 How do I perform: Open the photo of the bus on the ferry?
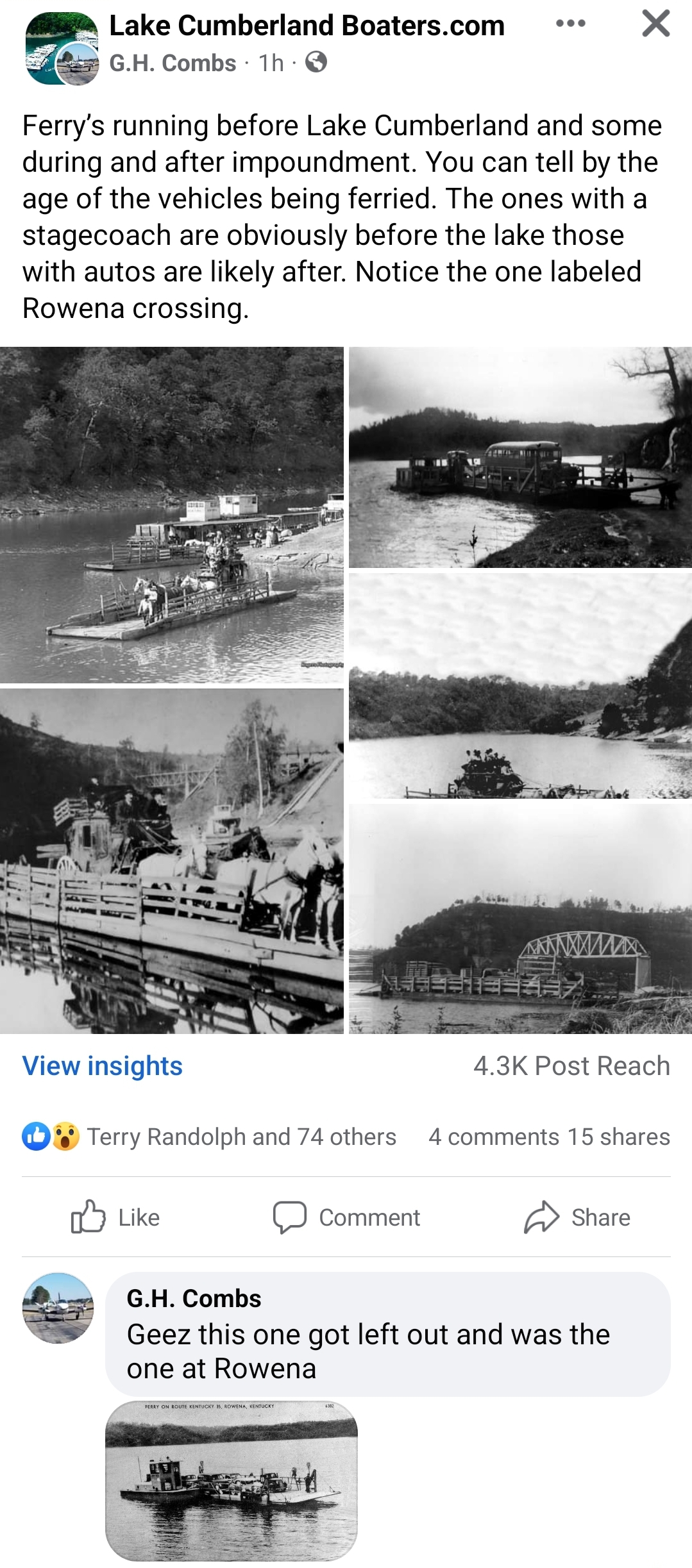[x=520, y=457]
